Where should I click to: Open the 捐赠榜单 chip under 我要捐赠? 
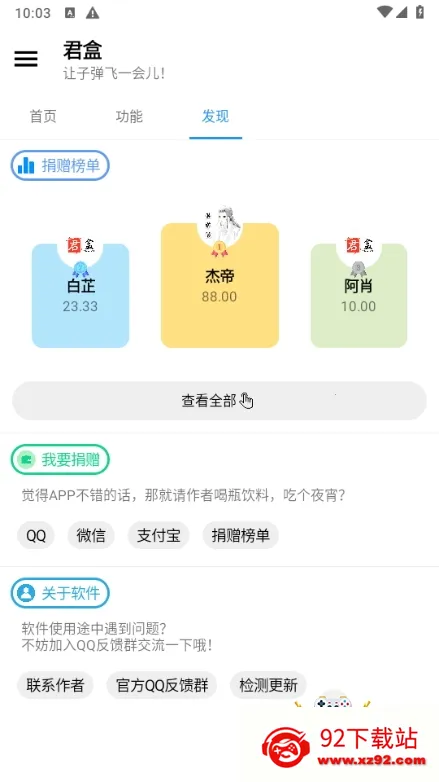tap(240, 536)
